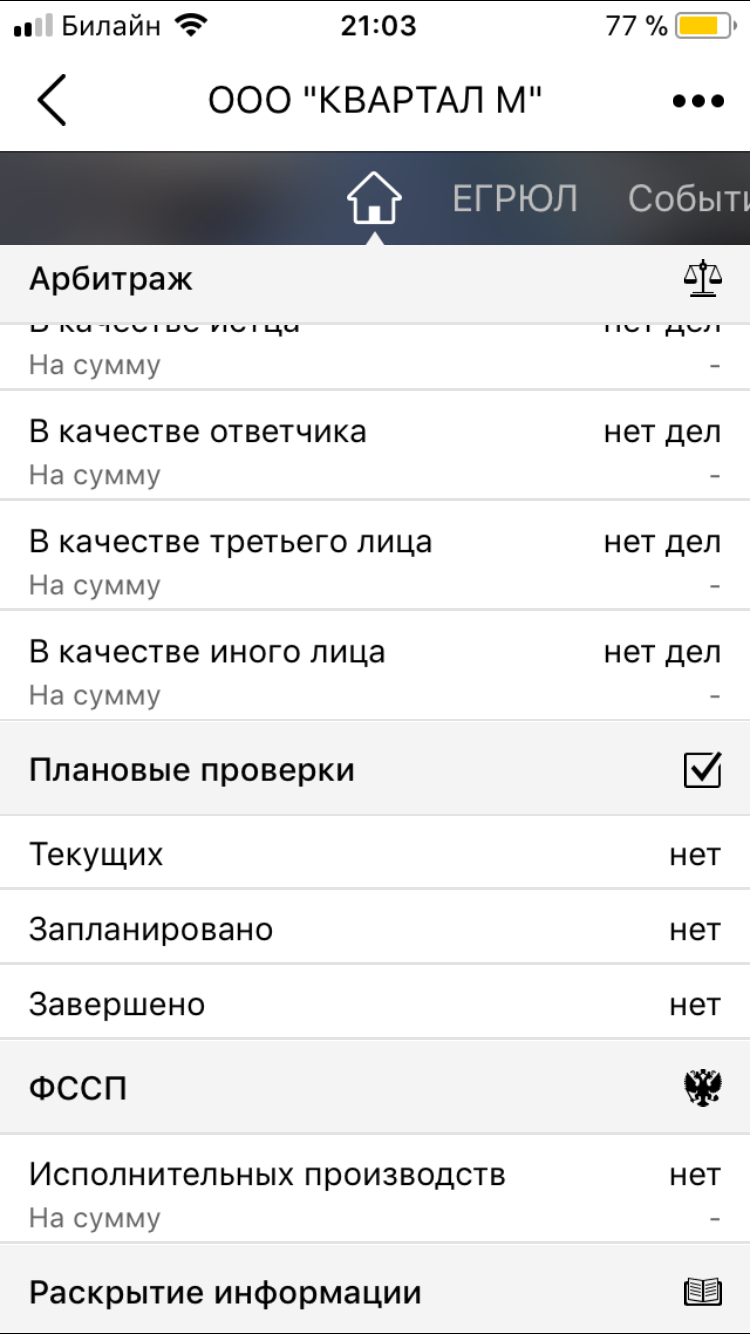750x1334 pixels.
Task: Switch to the ЕГРЮЛ tab
Action: click(515, 199)
